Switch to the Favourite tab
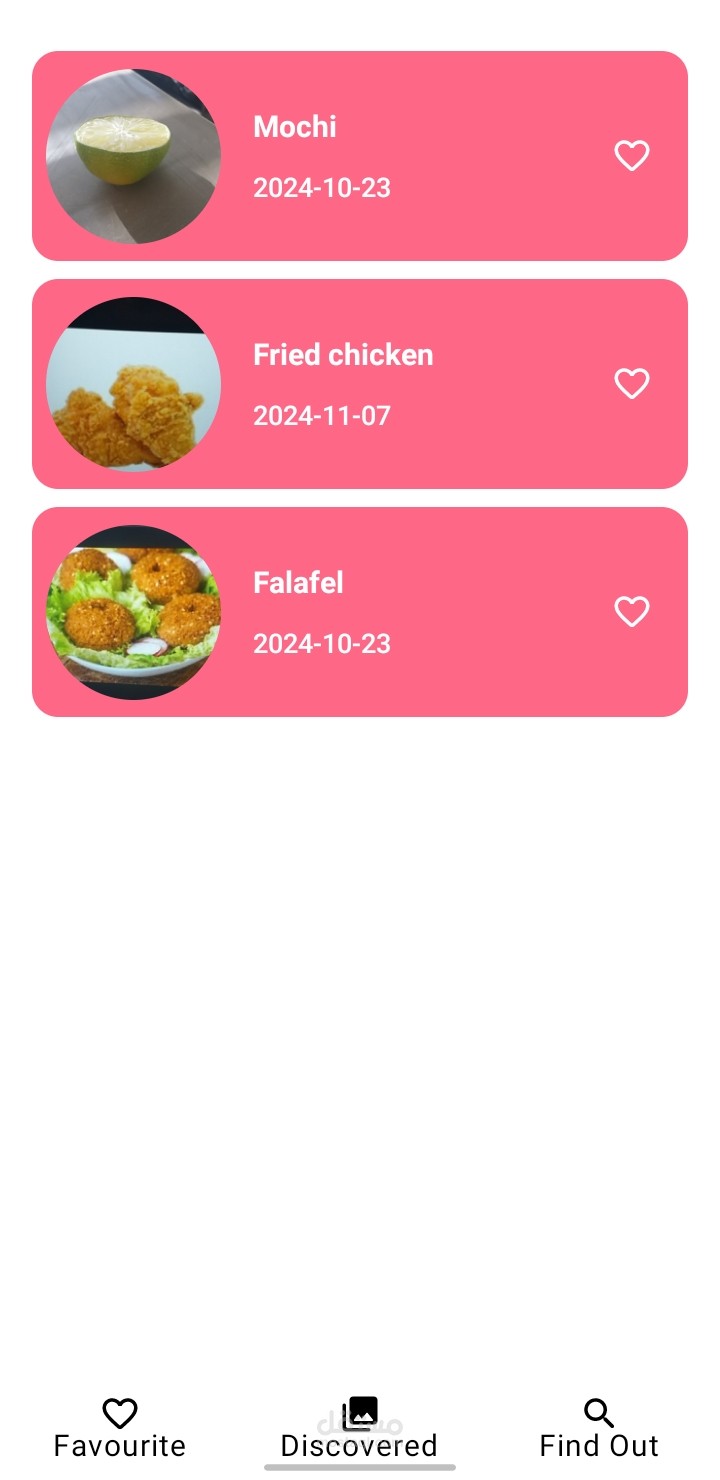This screenshot has width=720, height=1480. pyautogui.click(x=120, y=1428)
